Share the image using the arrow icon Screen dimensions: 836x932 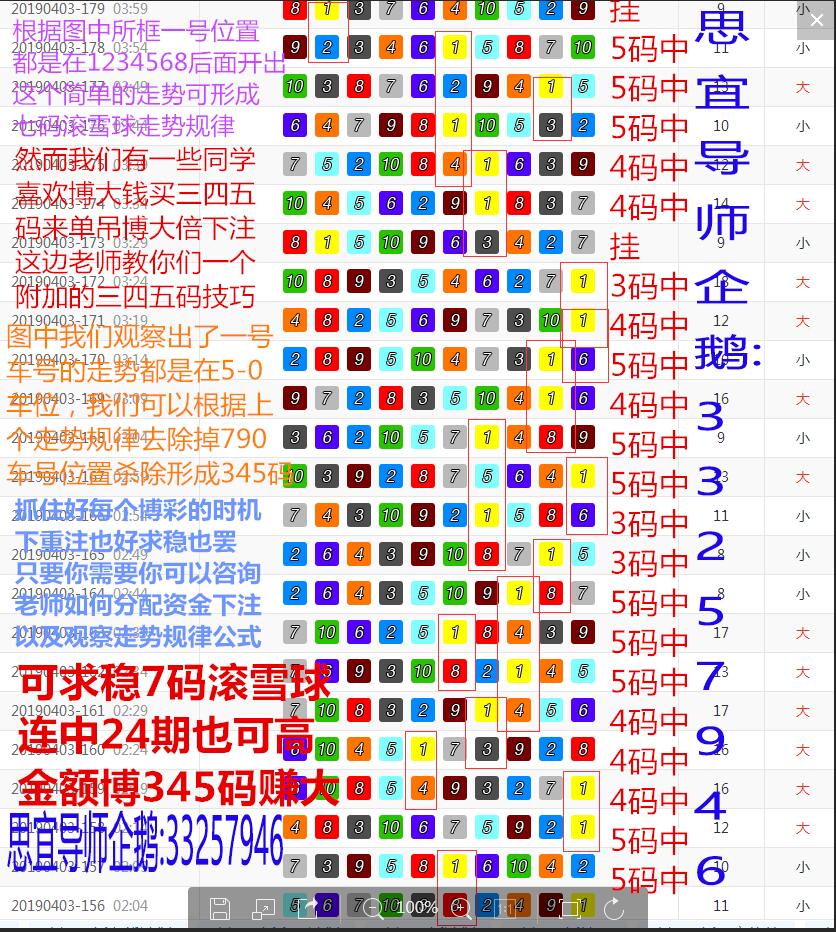click(308, 908)
